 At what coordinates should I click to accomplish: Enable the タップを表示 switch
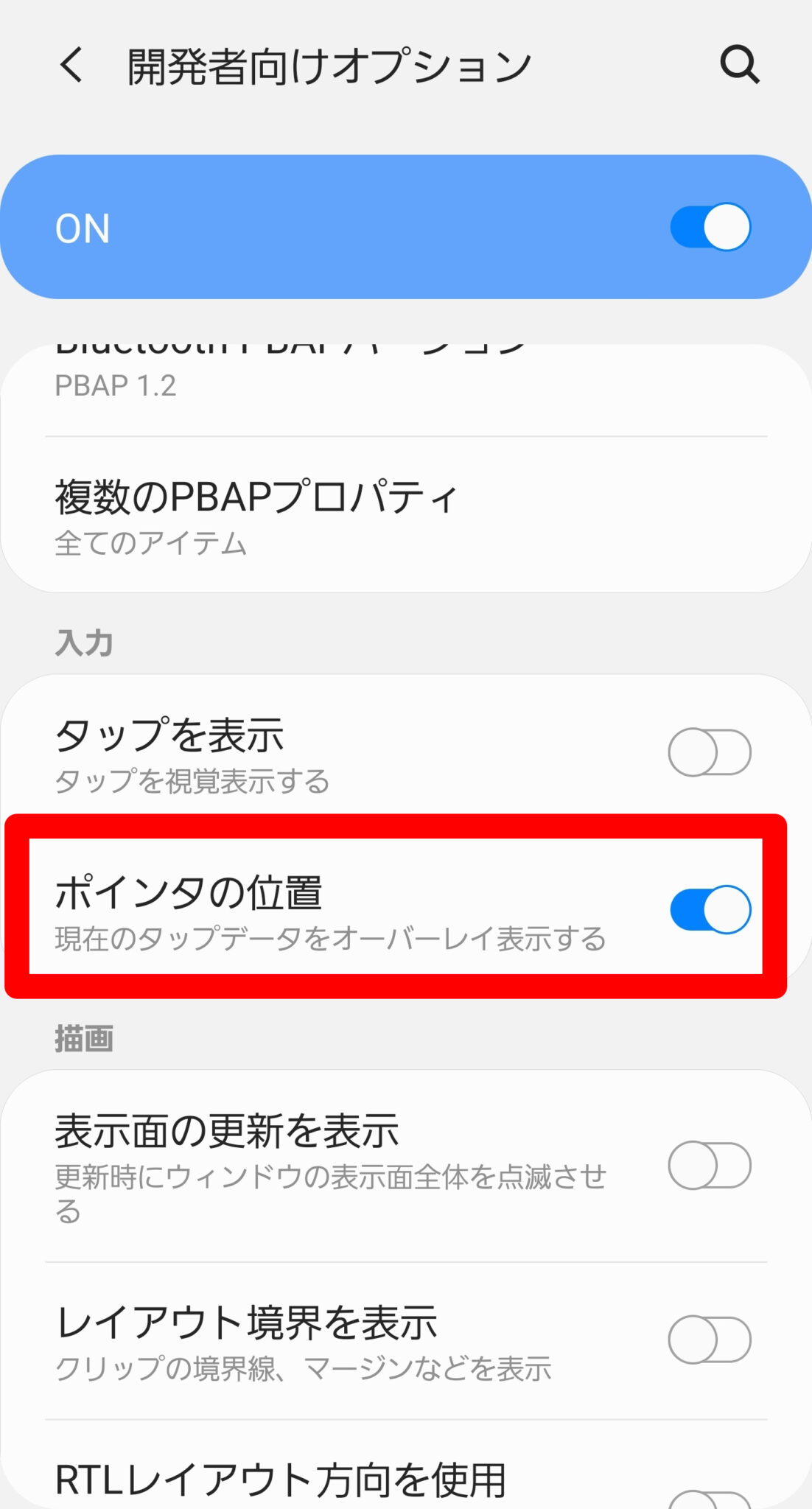710,752
